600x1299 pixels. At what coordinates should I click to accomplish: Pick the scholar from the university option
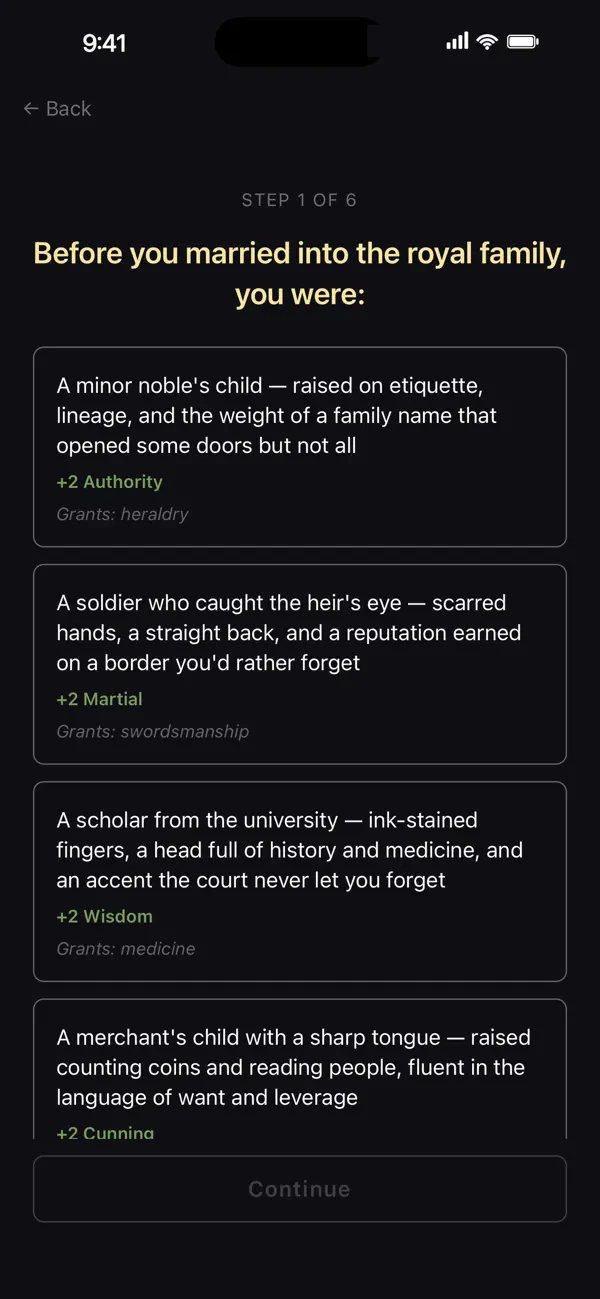pyautogui.click(x=300, y=881)
